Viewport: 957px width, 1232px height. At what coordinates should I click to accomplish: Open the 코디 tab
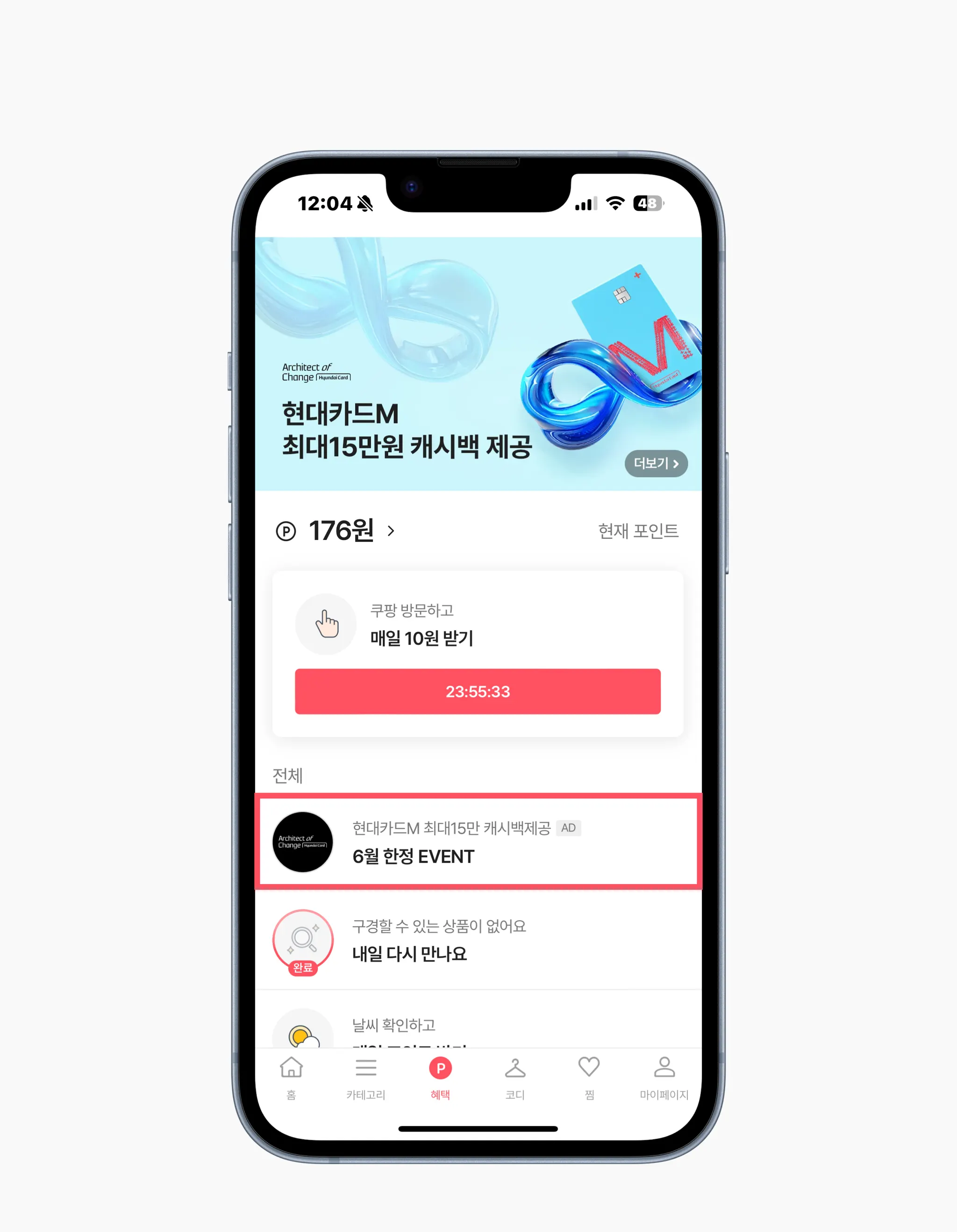(x=515, y=1078)
